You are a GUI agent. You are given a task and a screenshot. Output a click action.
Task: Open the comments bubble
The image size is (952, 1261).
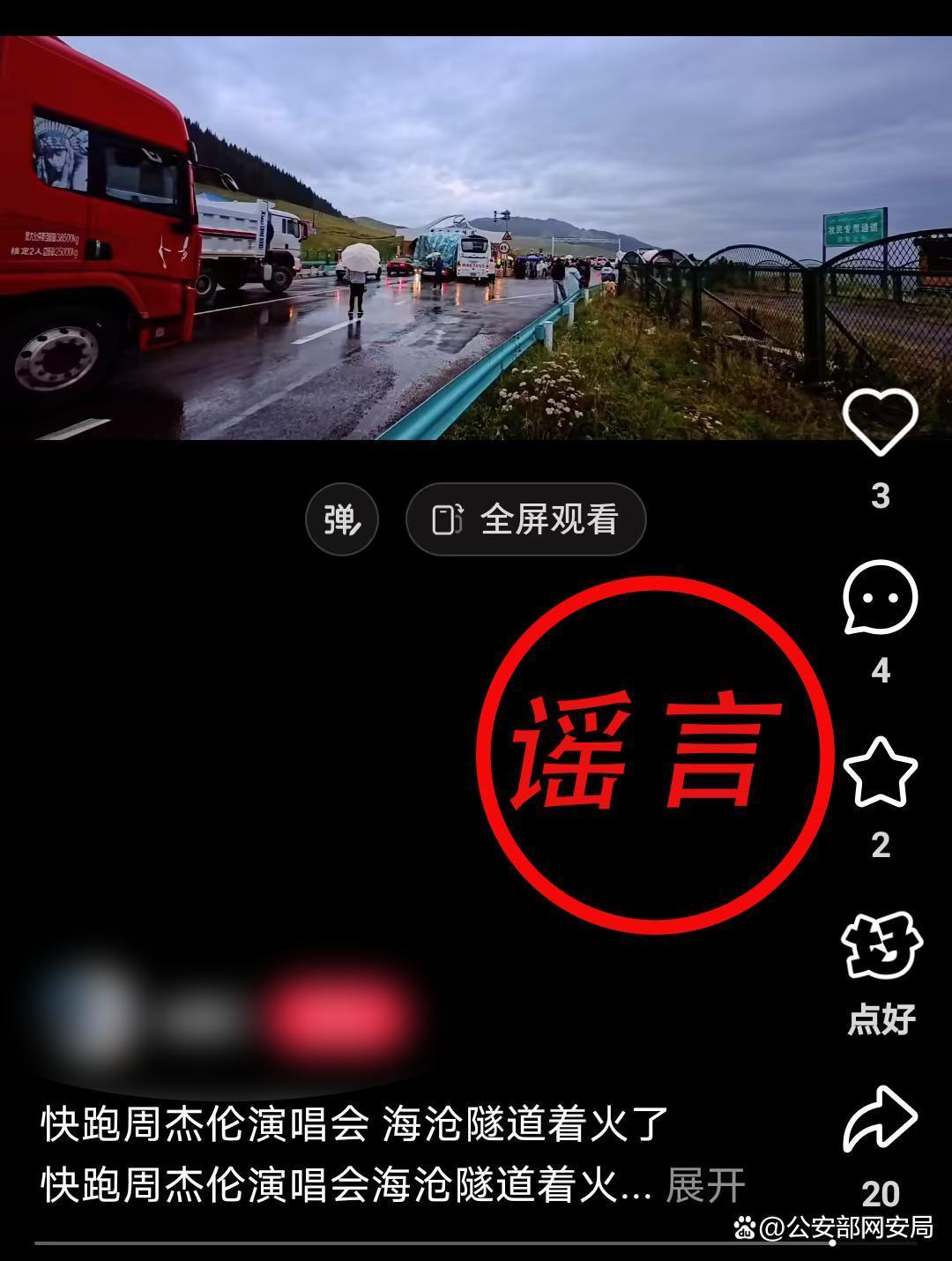[x=880, y=598]
